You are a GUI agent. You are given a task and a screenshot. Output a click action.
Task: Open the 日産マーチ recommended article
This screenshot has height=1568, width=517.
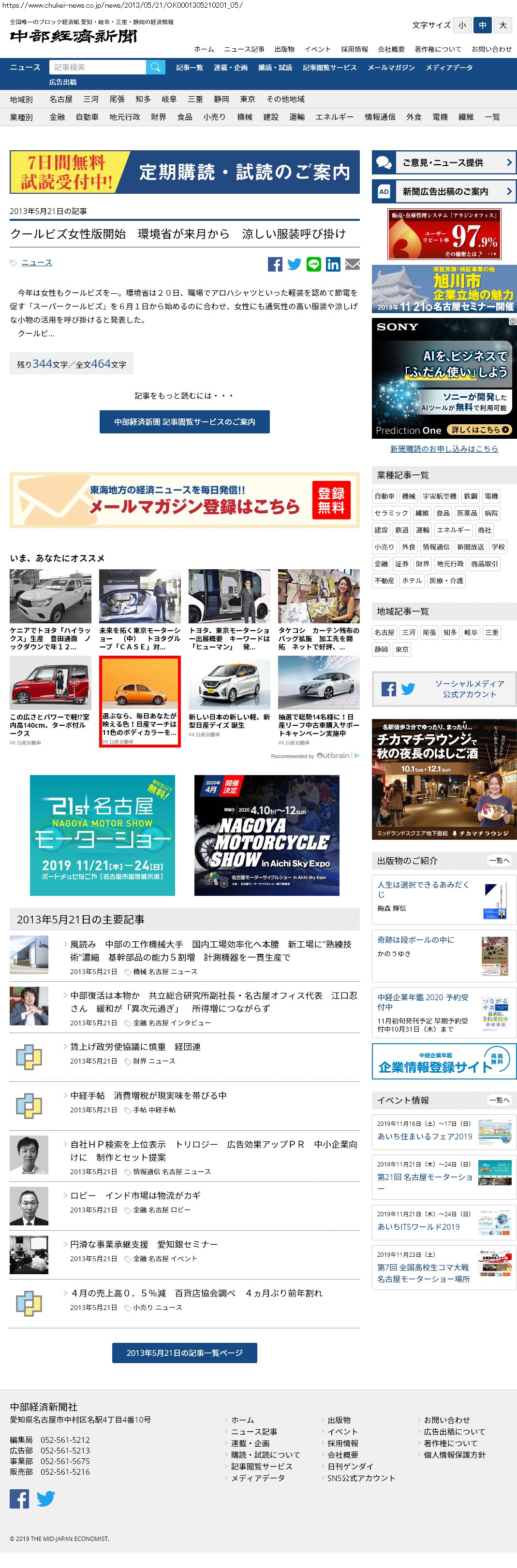(139, 700)
